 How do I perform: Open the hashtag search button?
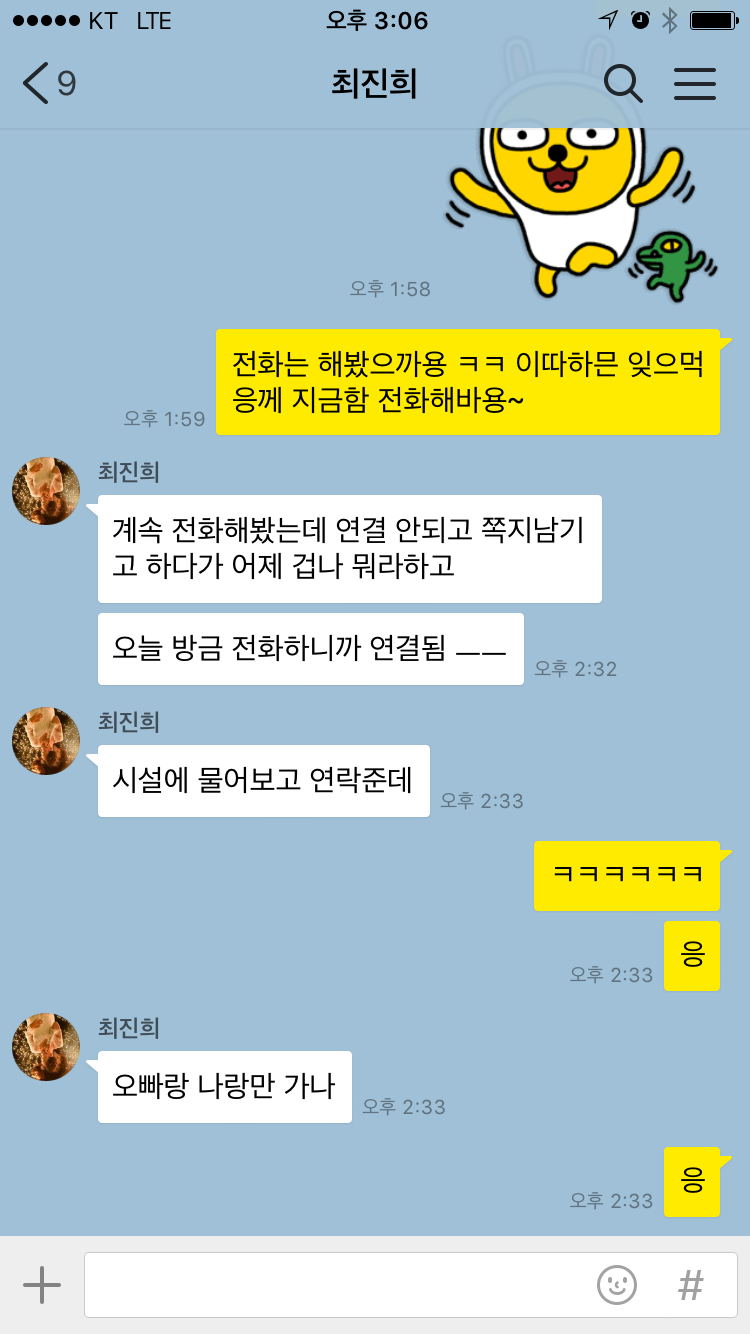click(691, 1285)
